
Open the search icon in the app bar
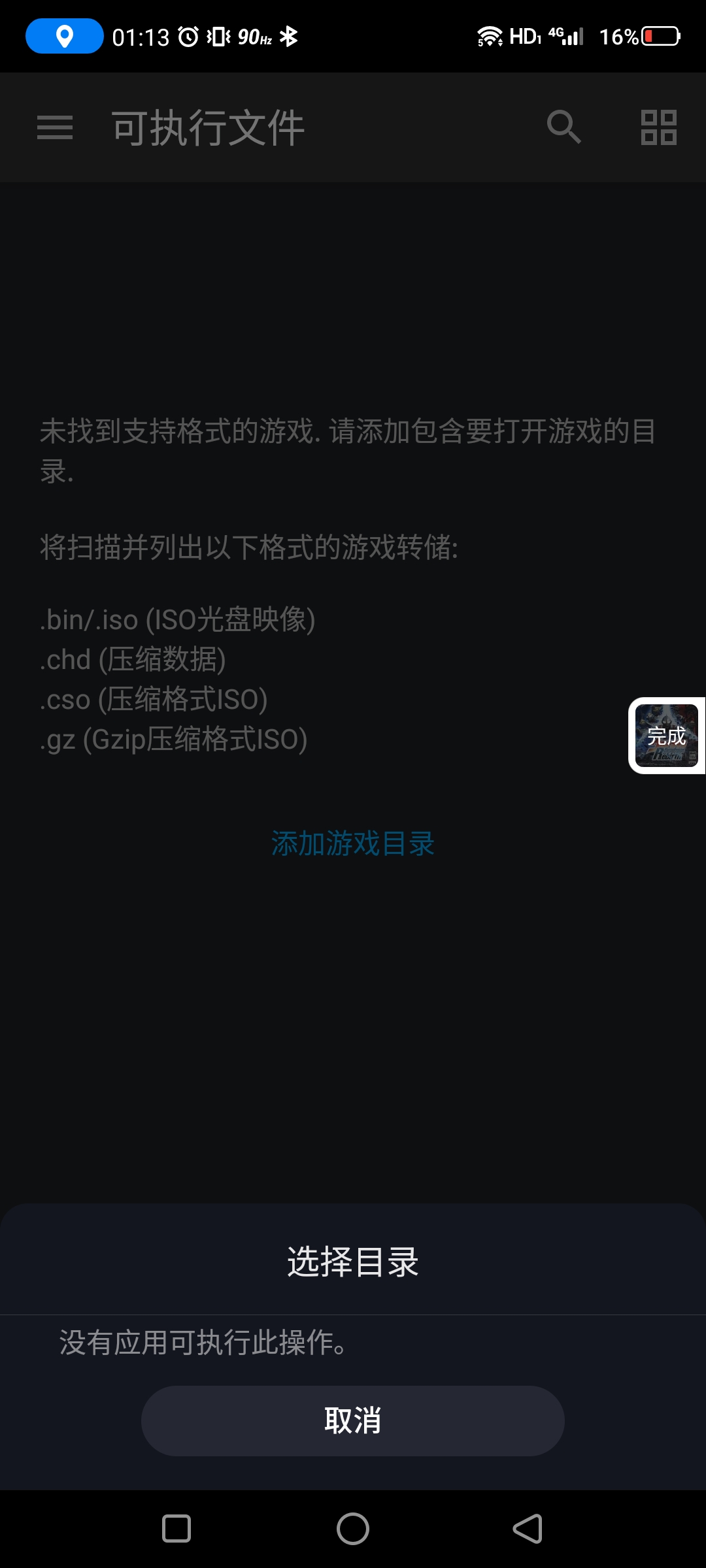(563, 127)
